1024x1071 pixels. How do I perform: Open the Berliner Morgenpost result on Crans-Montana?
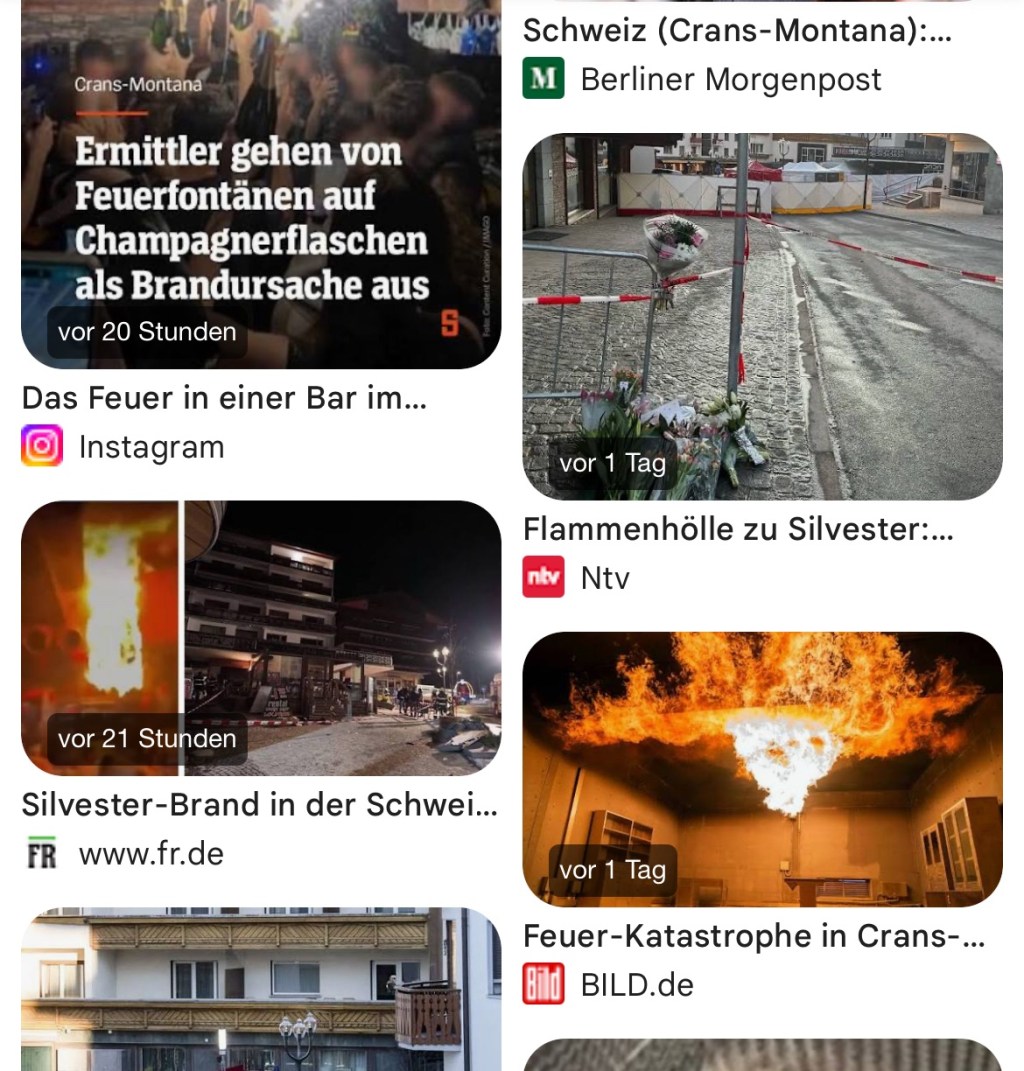click(737, 31)
